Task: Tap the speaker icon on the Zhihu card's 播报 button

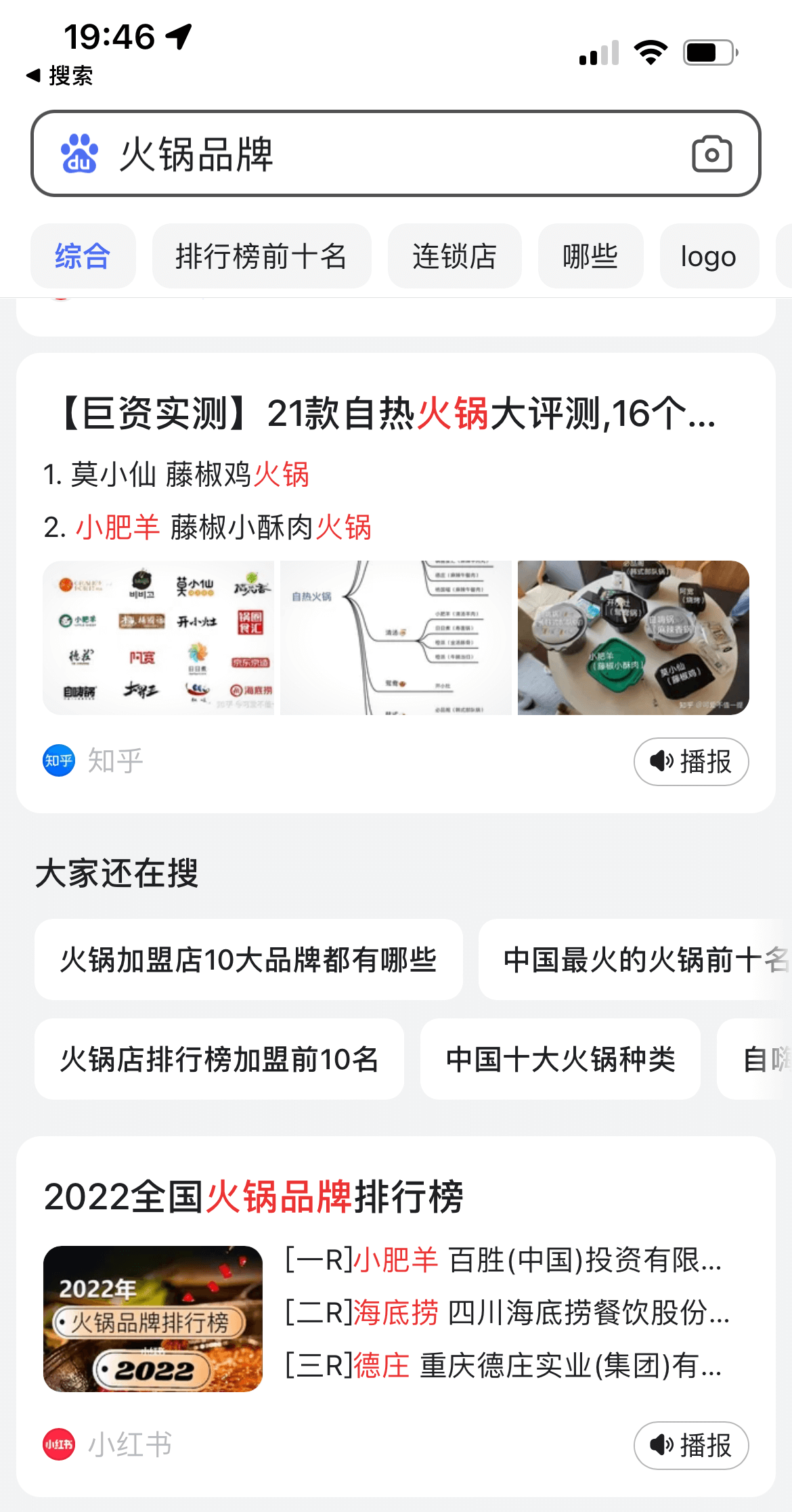Action: click(x=661, y=761)
